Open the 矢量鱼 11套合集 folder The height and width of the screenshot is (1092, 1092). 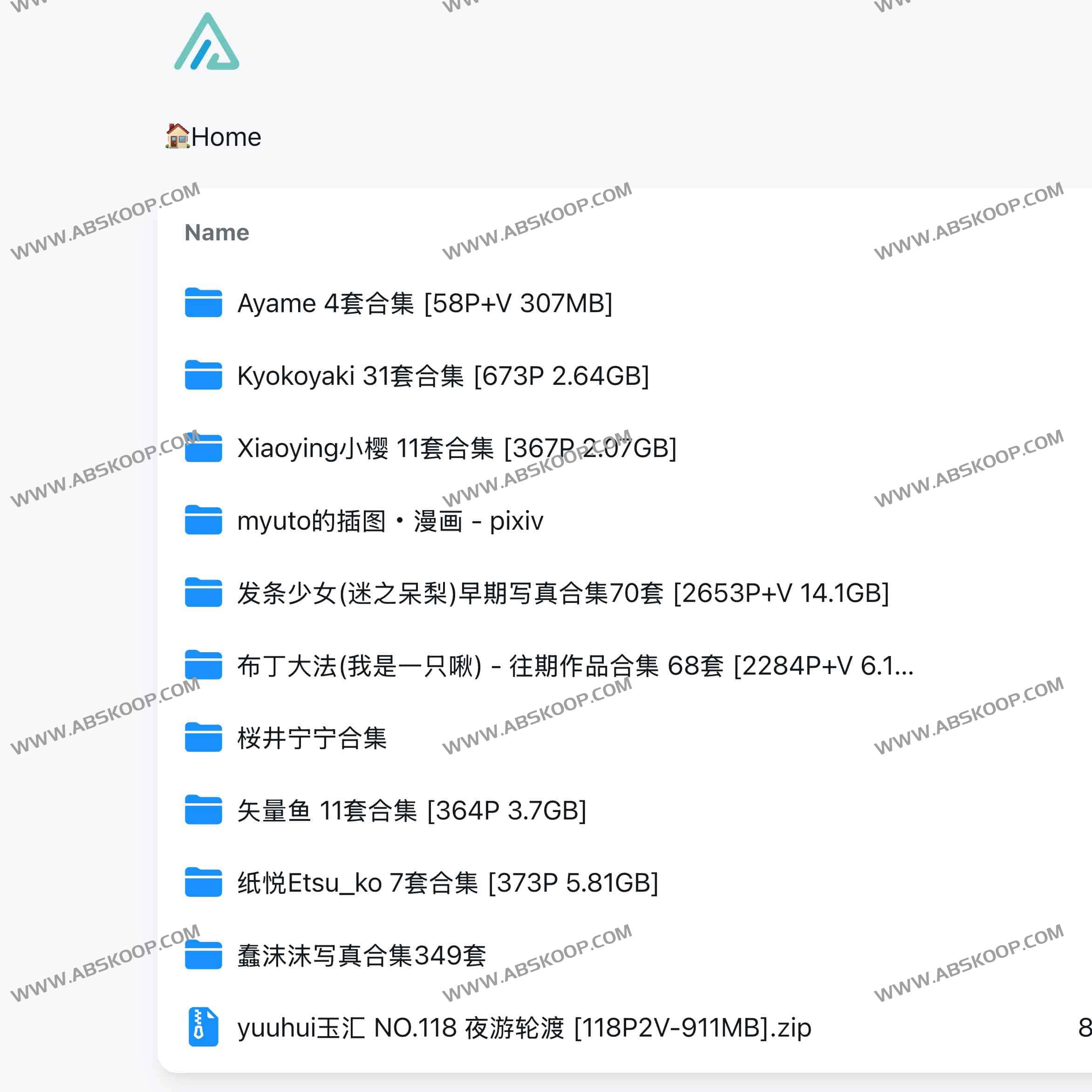click(x=411, y=810)
